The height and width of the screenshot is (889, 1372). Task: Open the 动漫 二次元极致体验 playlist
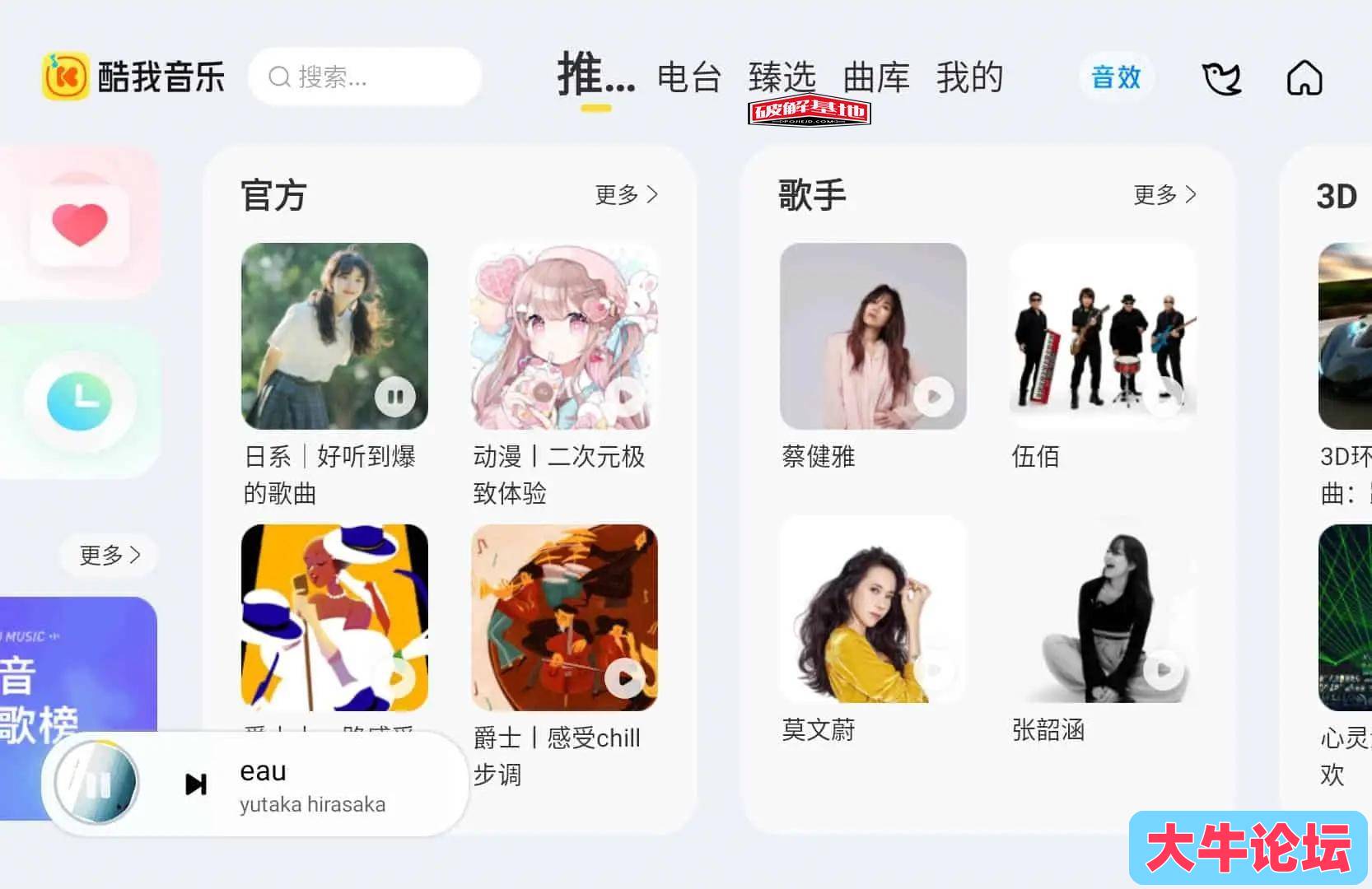click(564, 336)
